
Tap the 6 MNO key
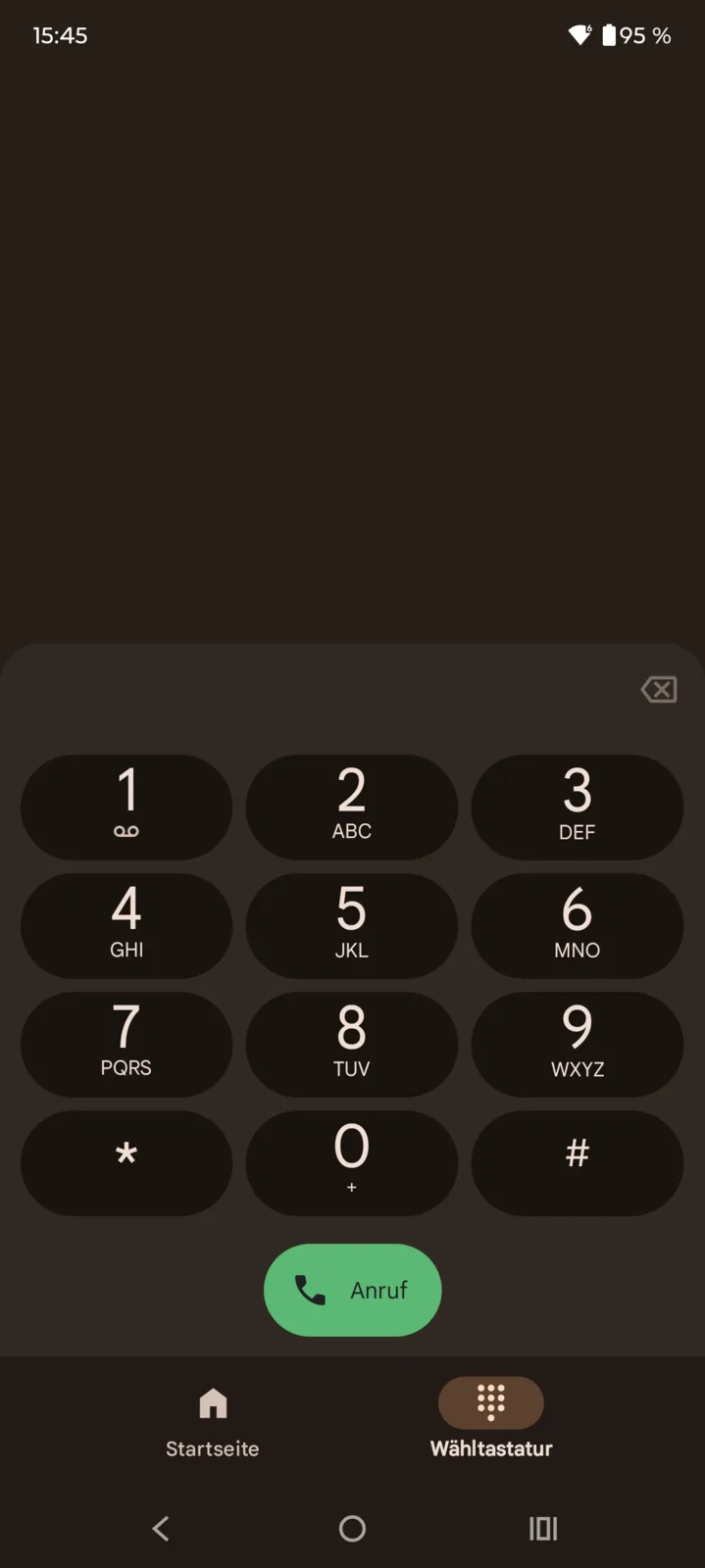point(577,925)
